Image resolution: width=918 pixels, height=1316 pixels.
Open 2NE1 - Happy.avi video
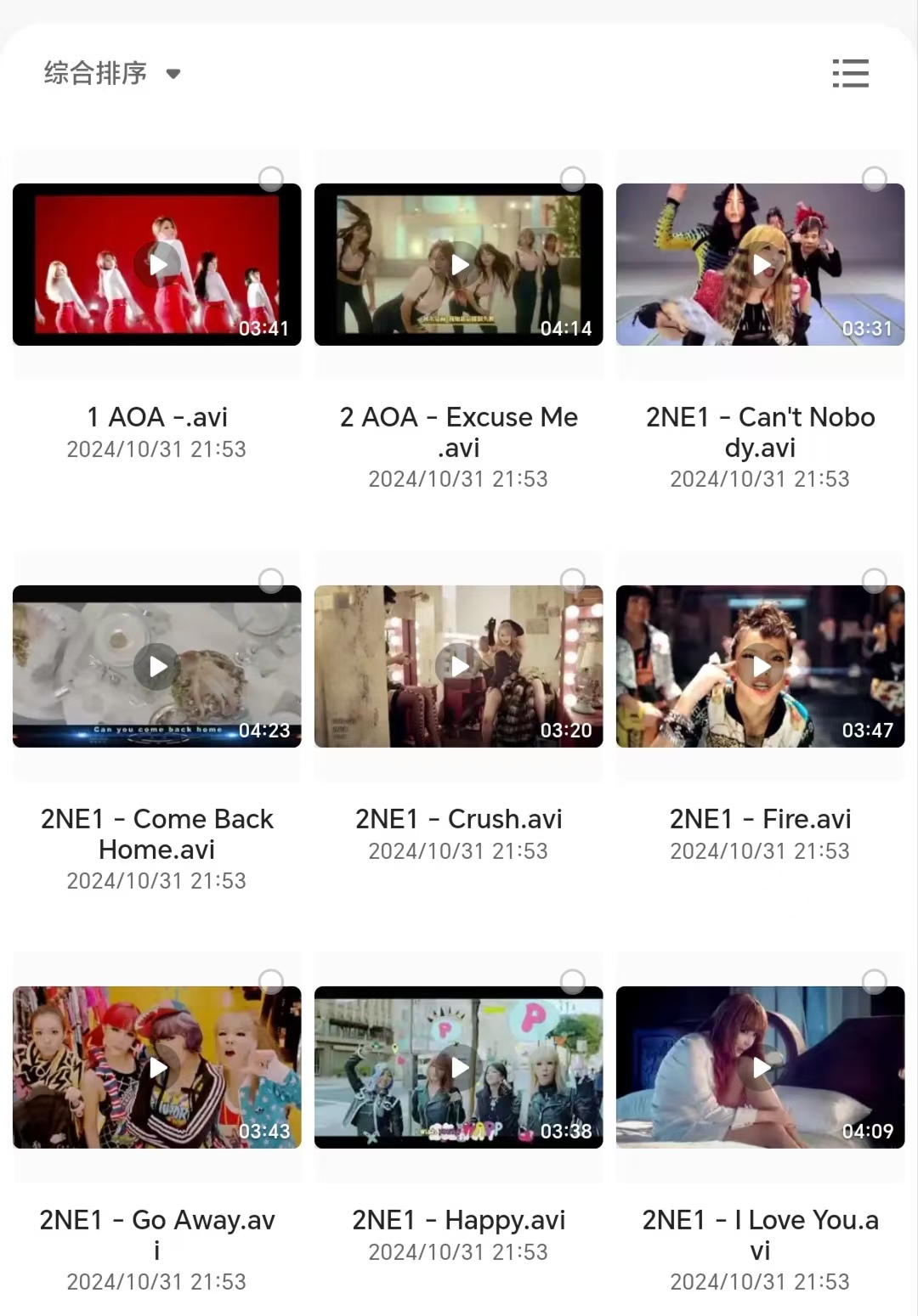(x=459, y=1067)
